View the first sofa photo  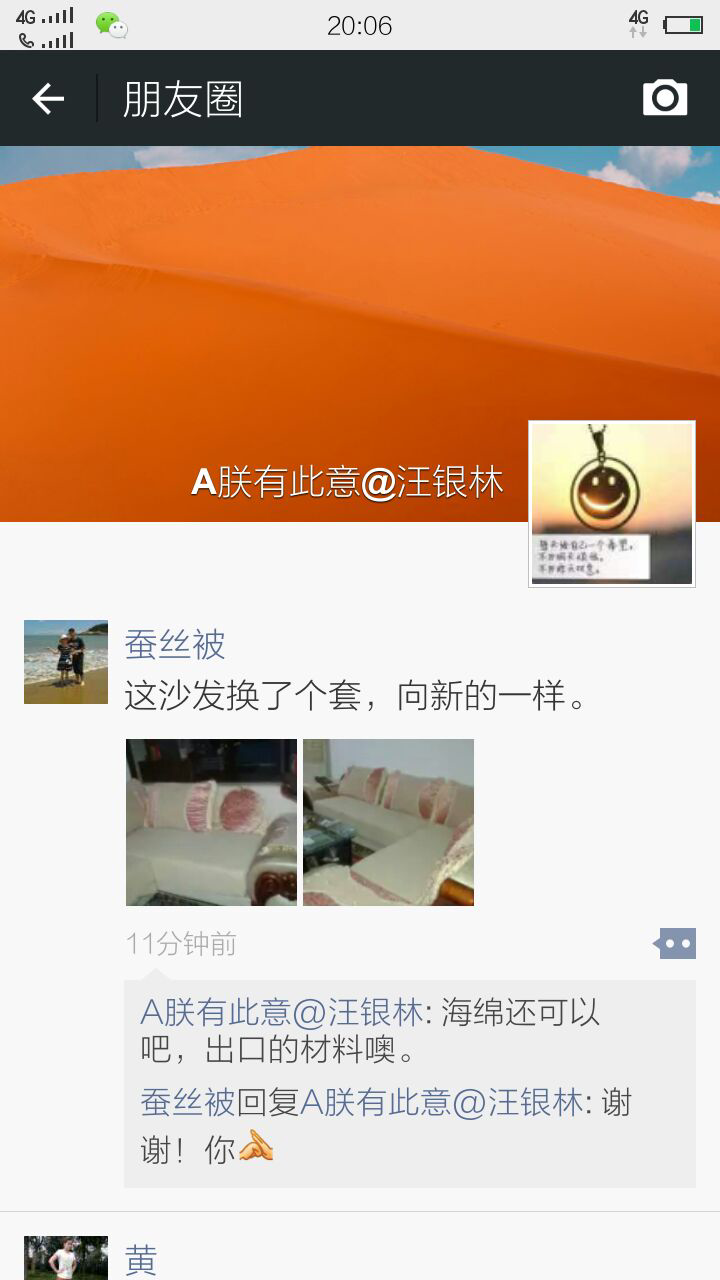tap(211, 822)
